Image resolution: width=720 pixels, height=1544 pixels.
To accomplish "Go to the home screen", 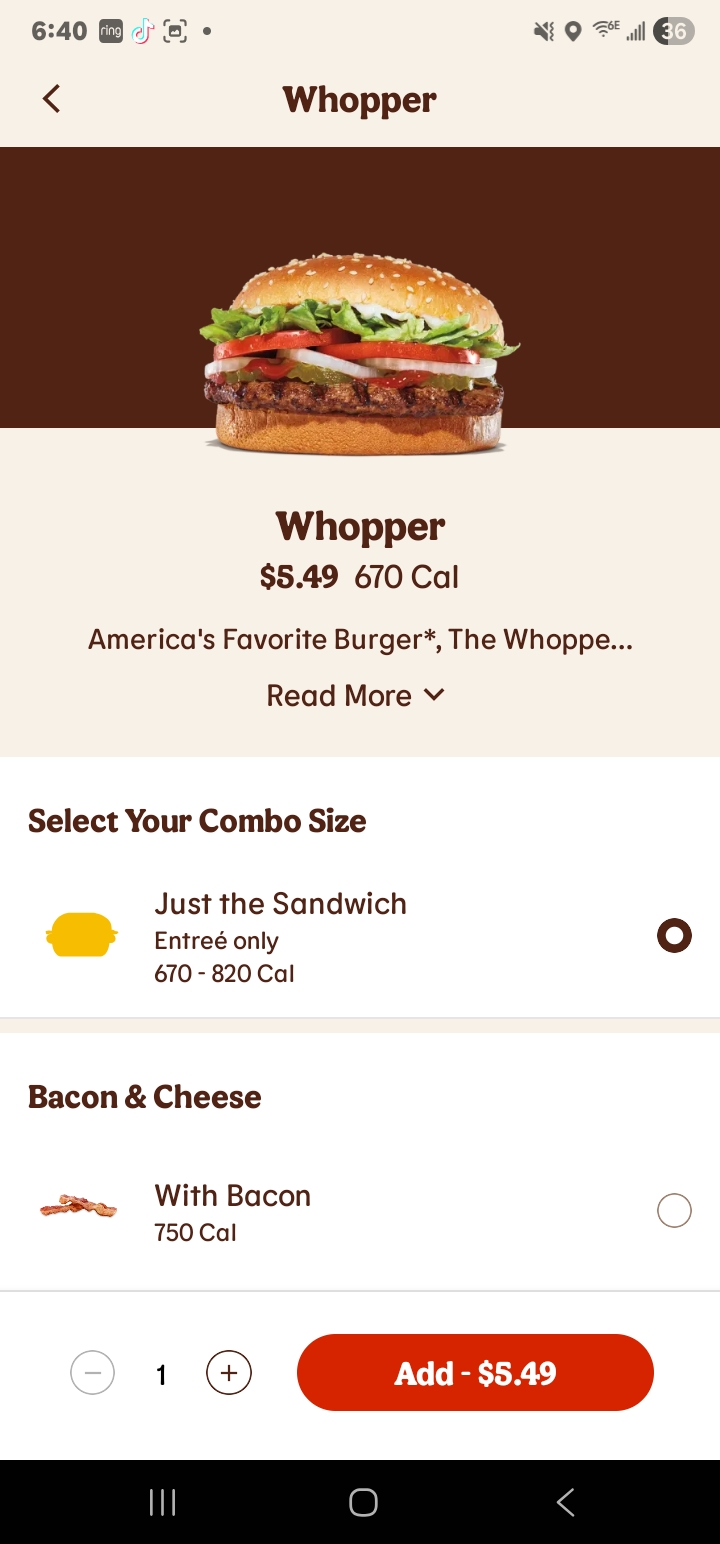I will (x=363, y=1502).
